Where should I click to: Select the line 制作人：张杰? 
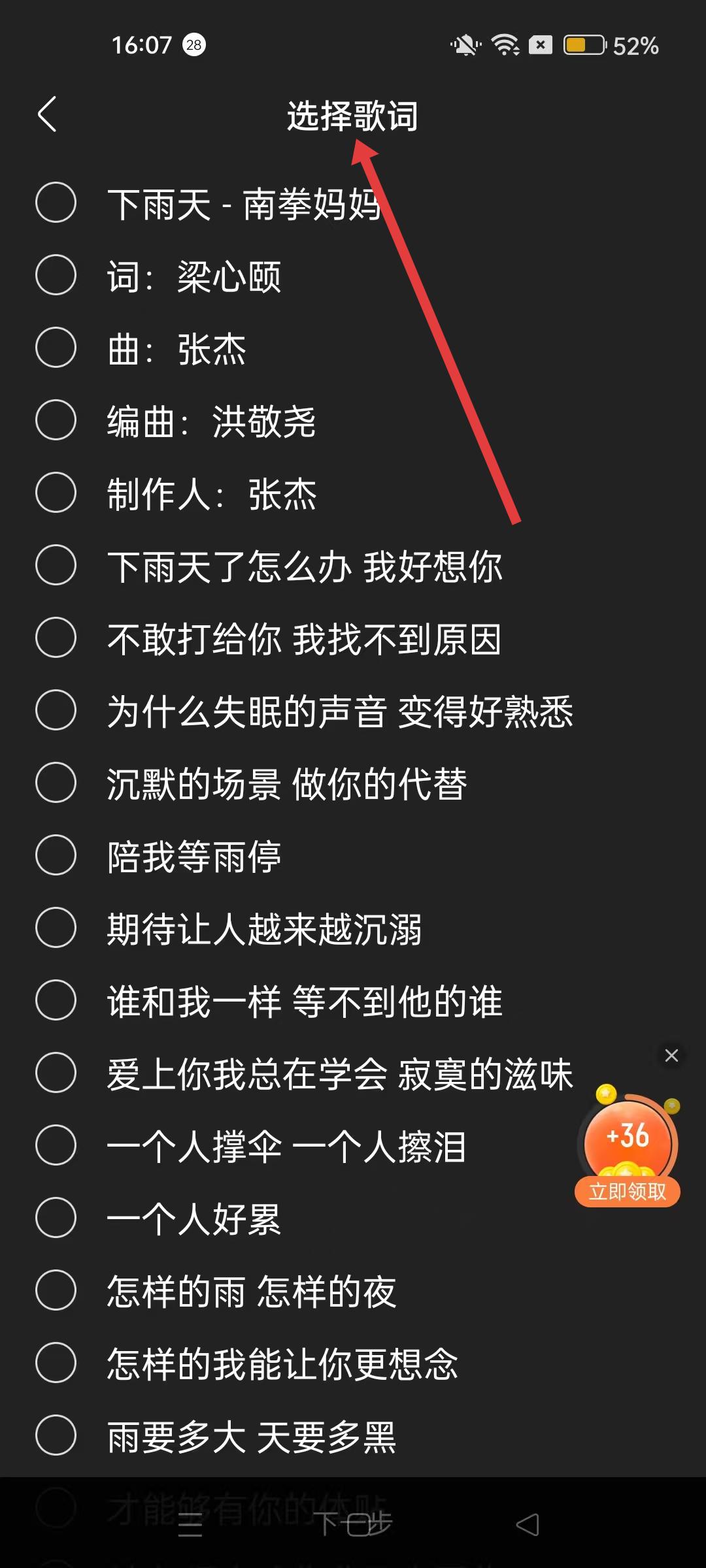56,493
